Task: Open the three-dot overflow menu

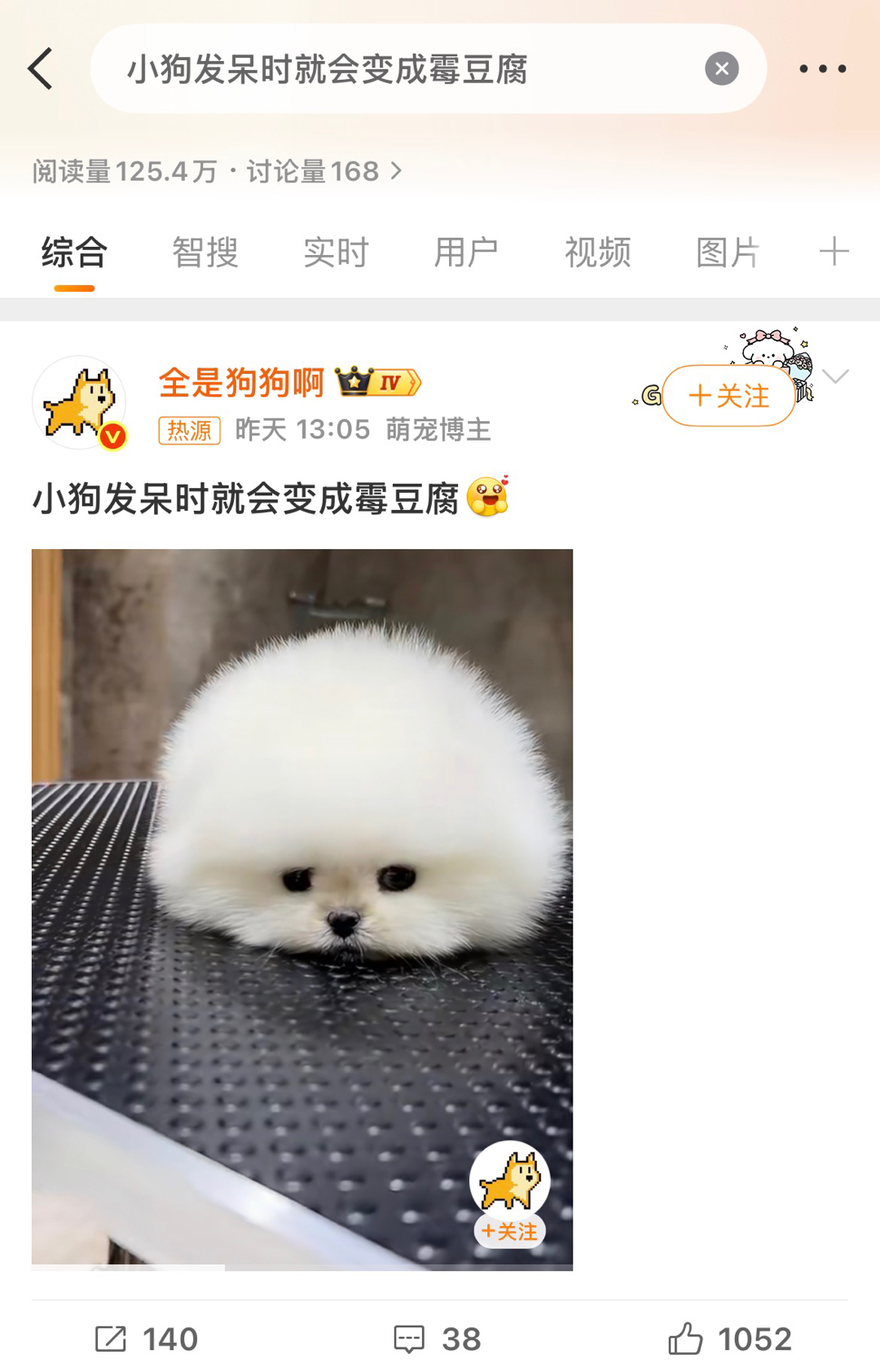Action: coord(822,68)
